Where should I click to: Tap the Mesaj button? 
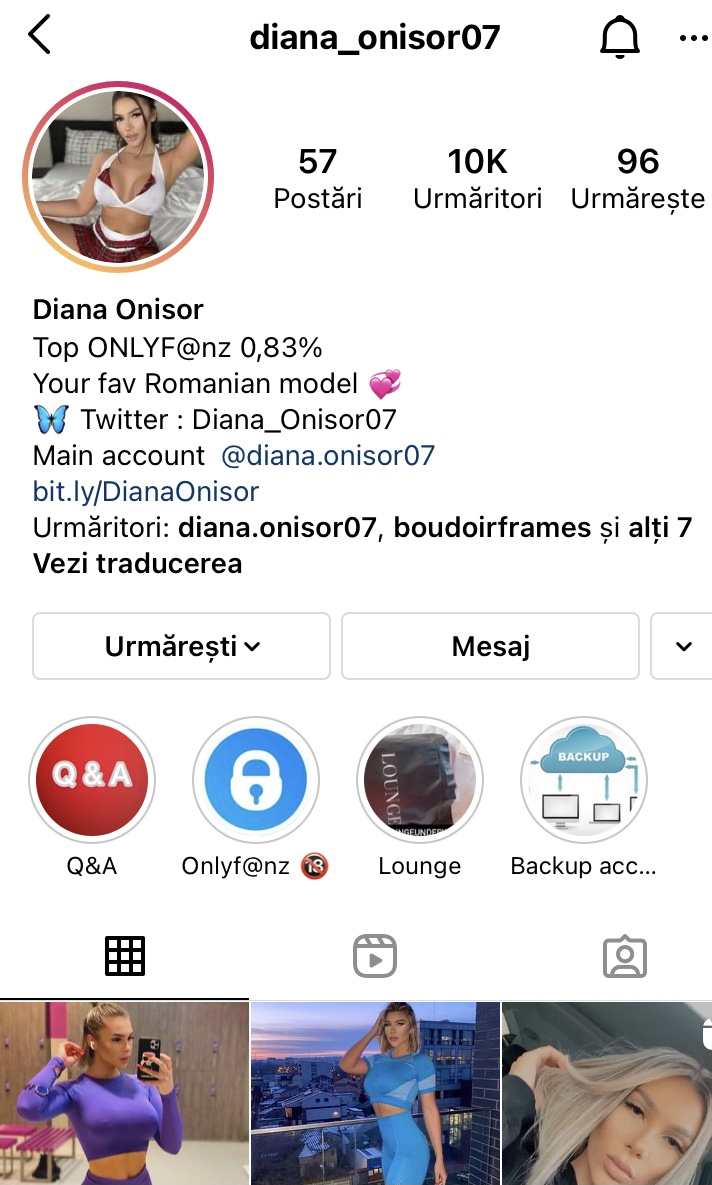tap(490, 646)
